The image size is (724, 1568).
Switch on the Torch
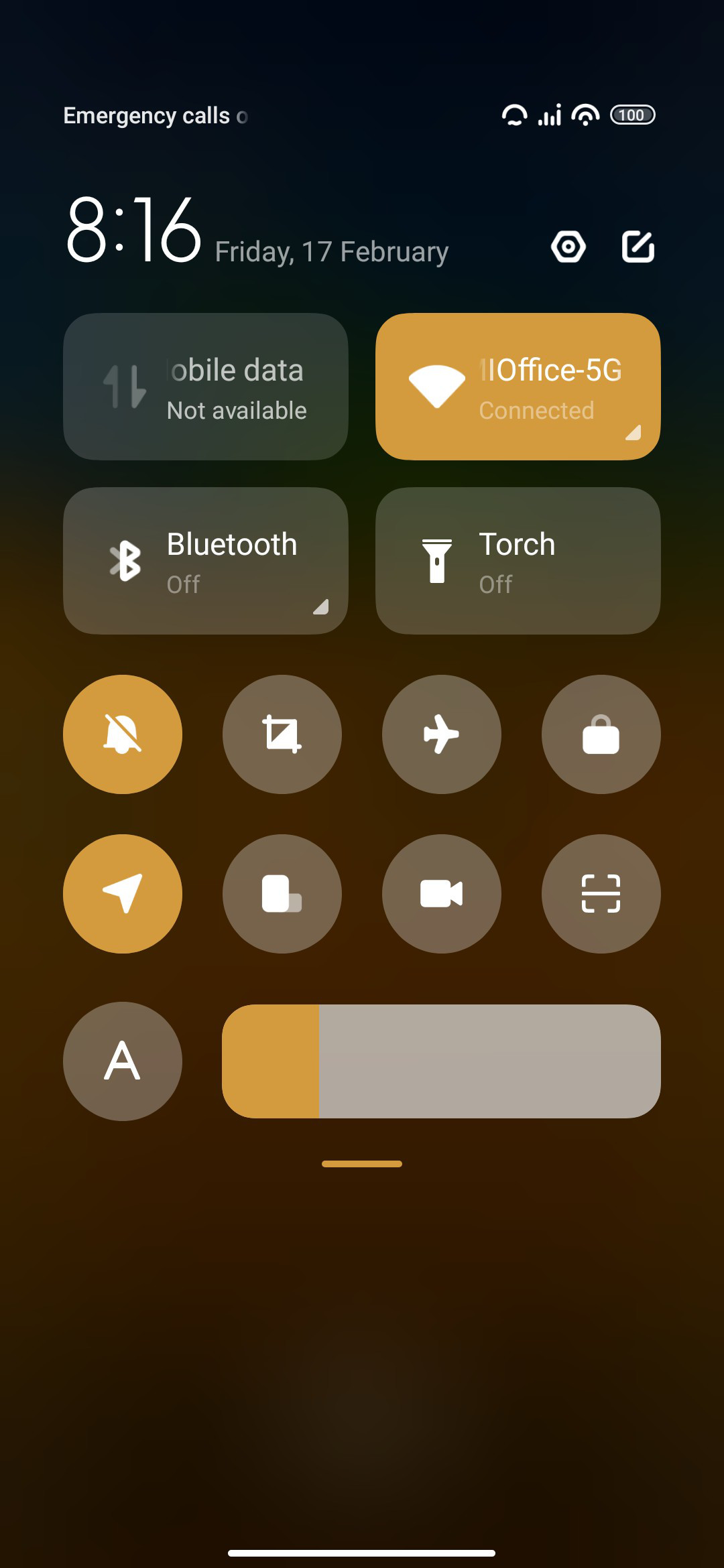point(518,561)
